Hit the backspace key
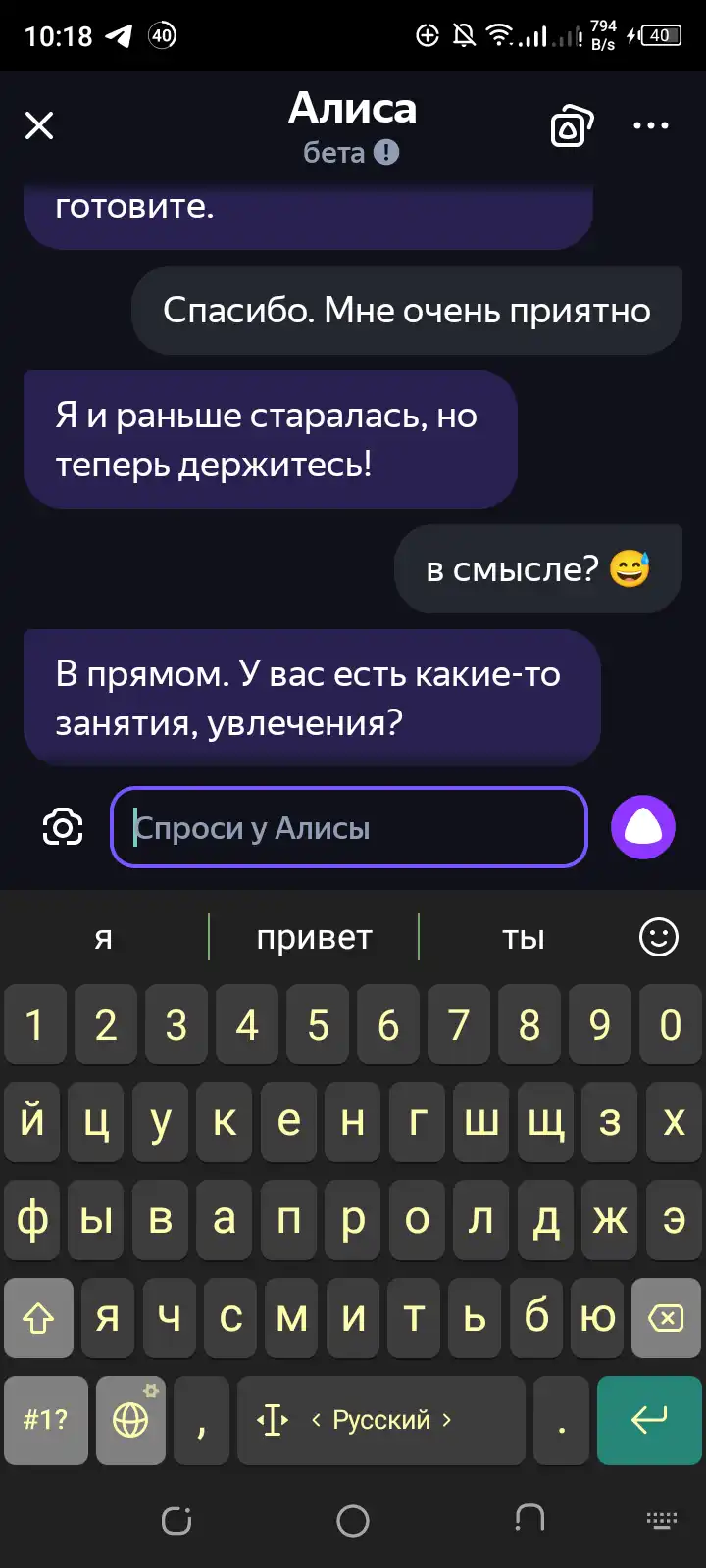 pyautogui.click(x=666, y=1318)
